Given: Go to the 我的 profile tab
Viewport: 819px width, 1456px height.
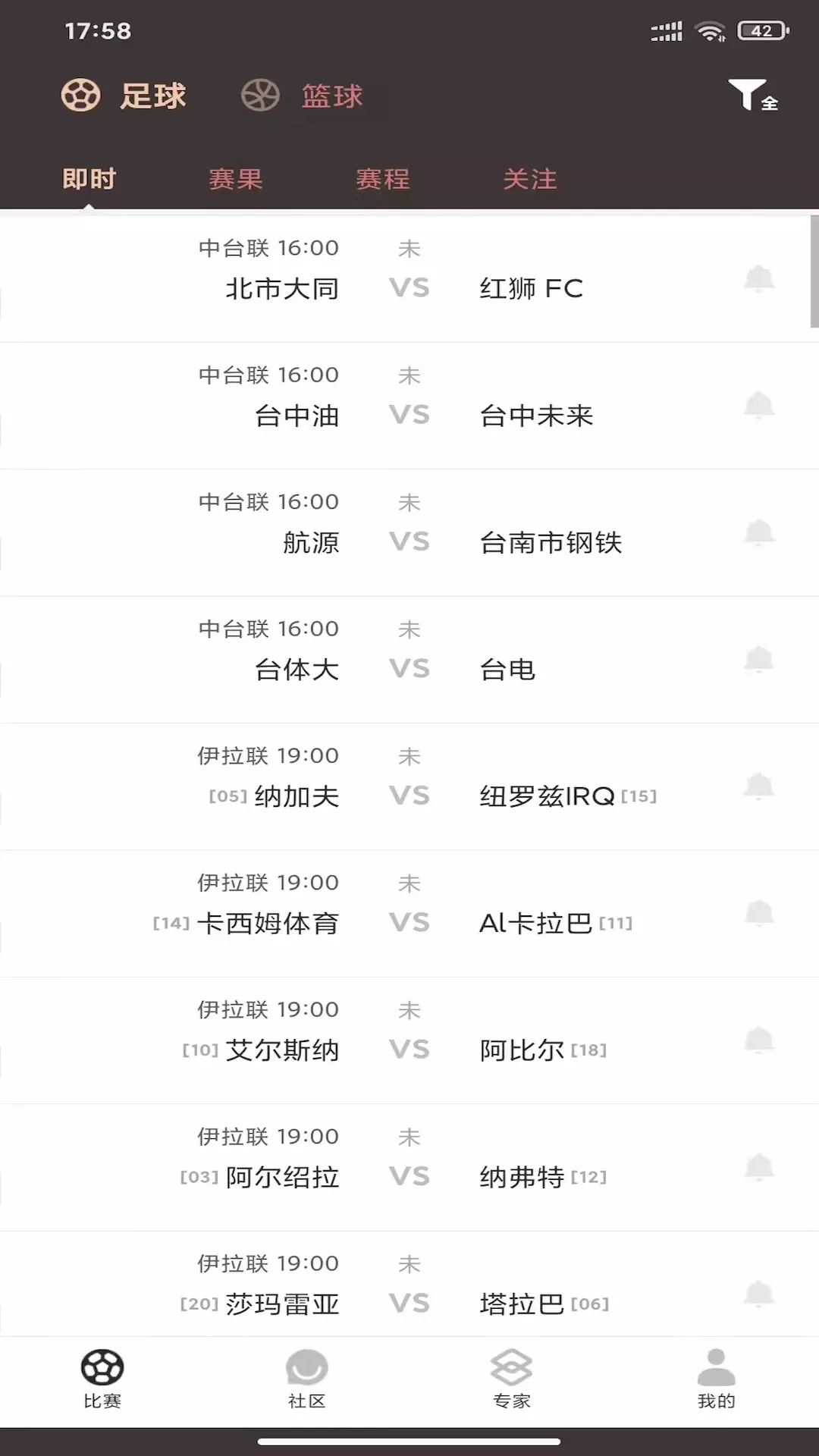Looking at the screenshot, I should pyautogui.click(x=717, y=1379).
